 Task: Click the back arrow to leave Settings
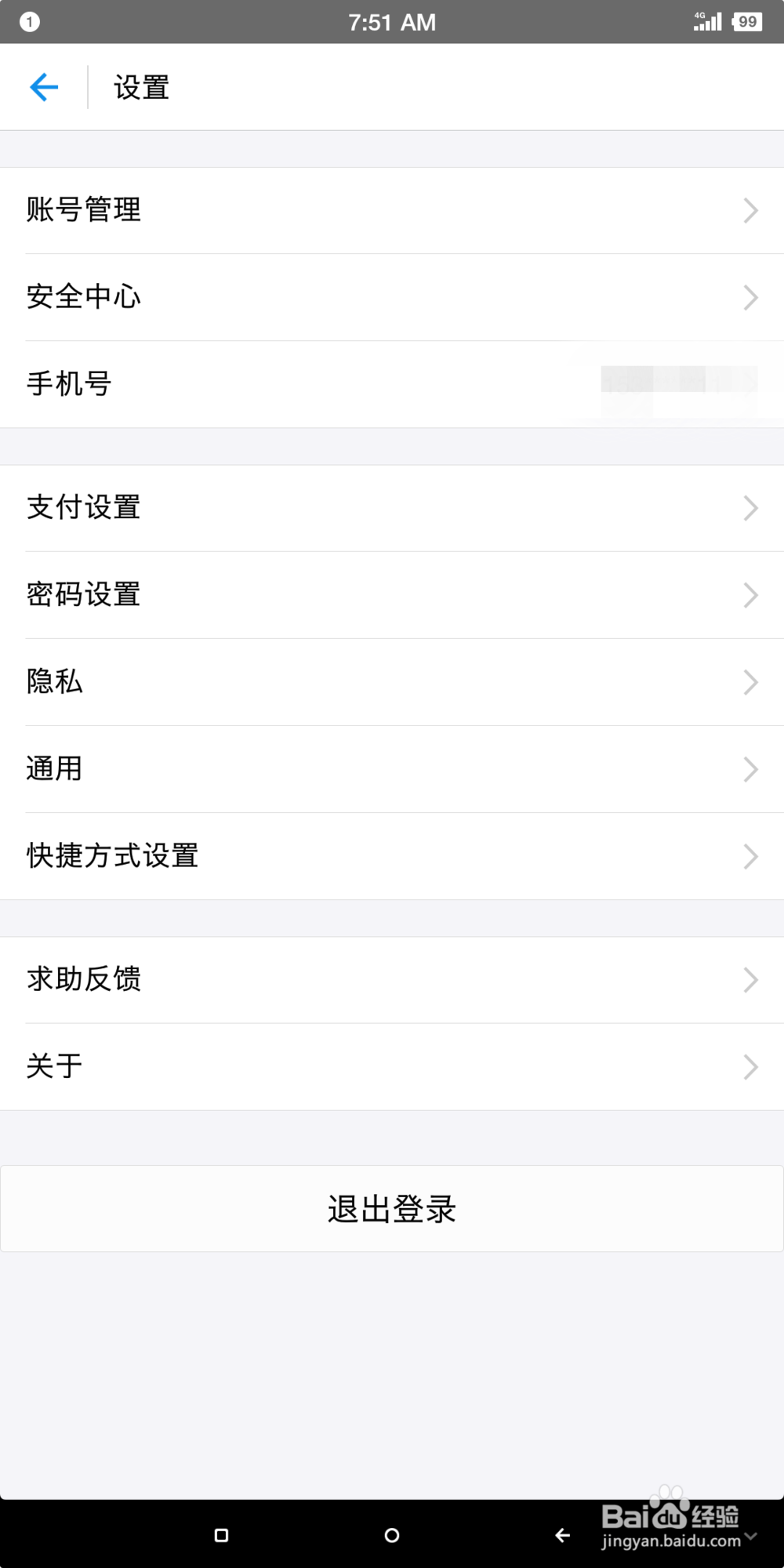point(45,86)
